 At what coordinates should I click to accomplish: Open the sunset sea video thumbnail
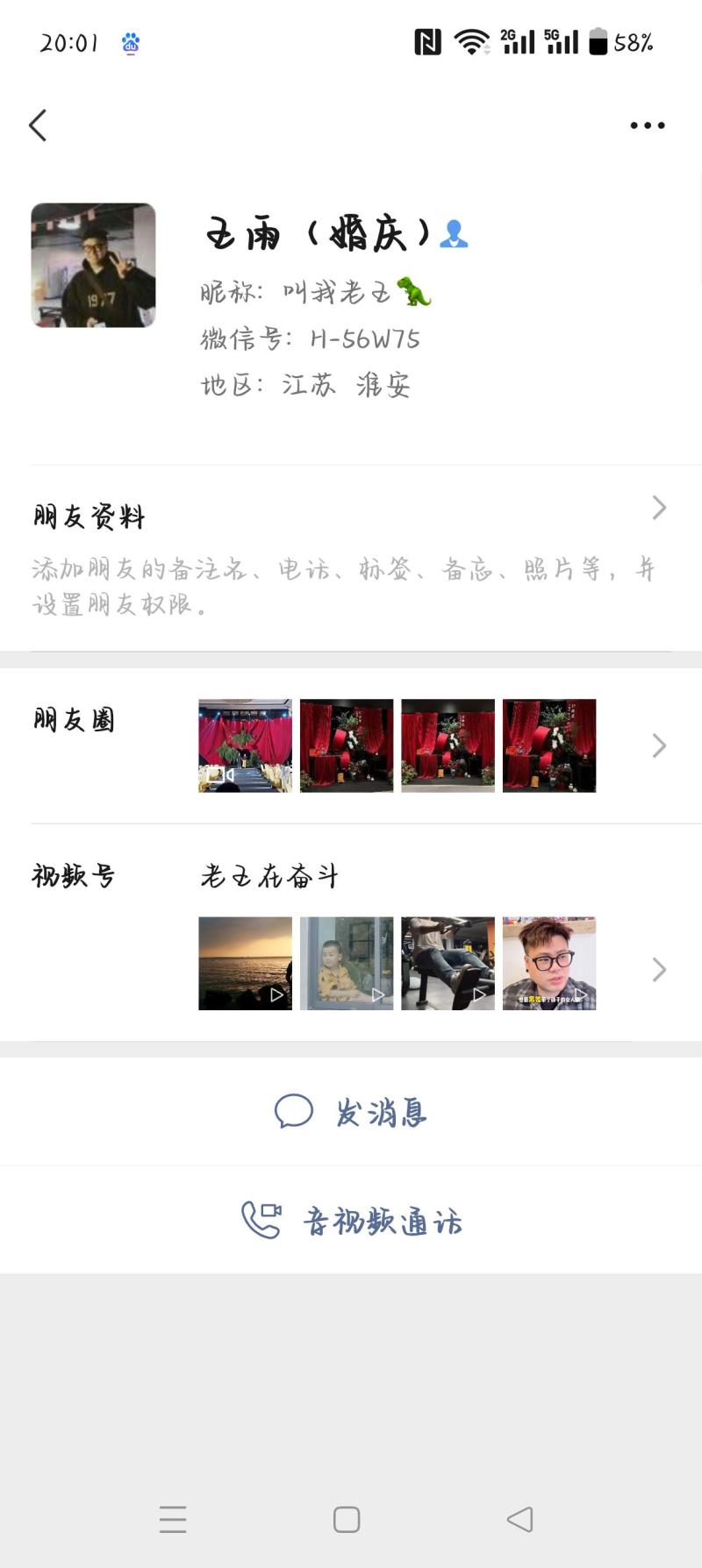(x=245, y=963)
